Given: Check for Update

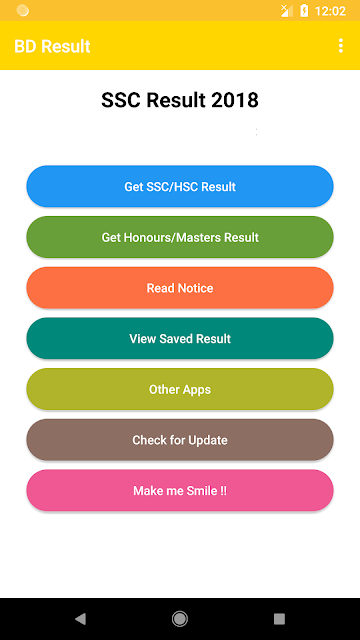Looking at the screenshot, I should coord(180,440).
